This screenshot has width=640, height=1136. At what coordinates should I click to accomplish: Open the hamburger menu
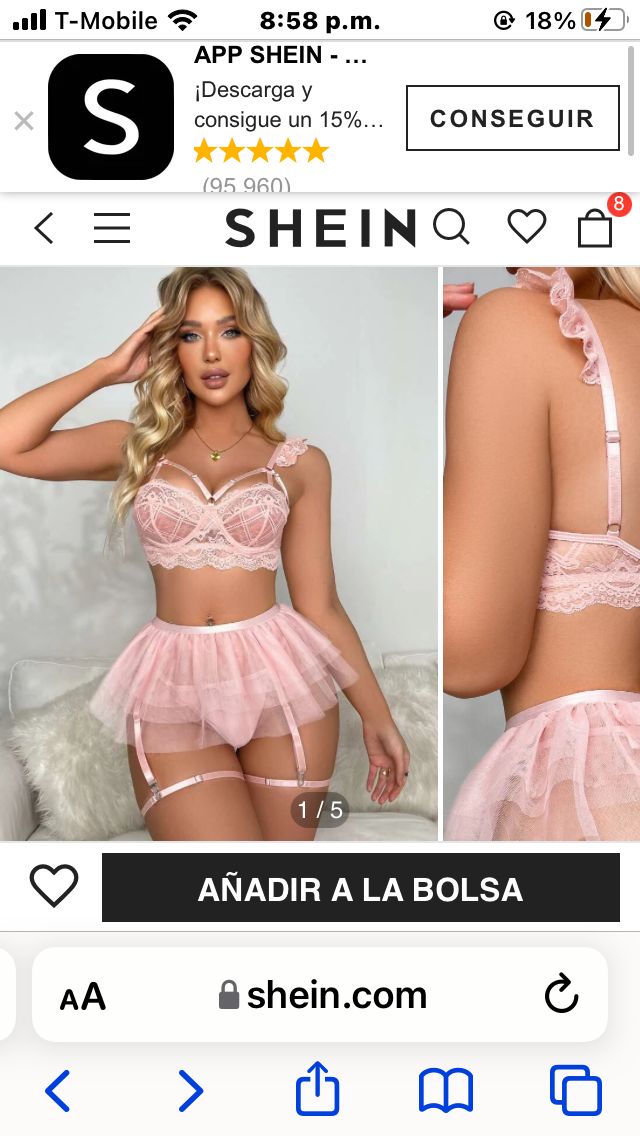pos(112,229)
